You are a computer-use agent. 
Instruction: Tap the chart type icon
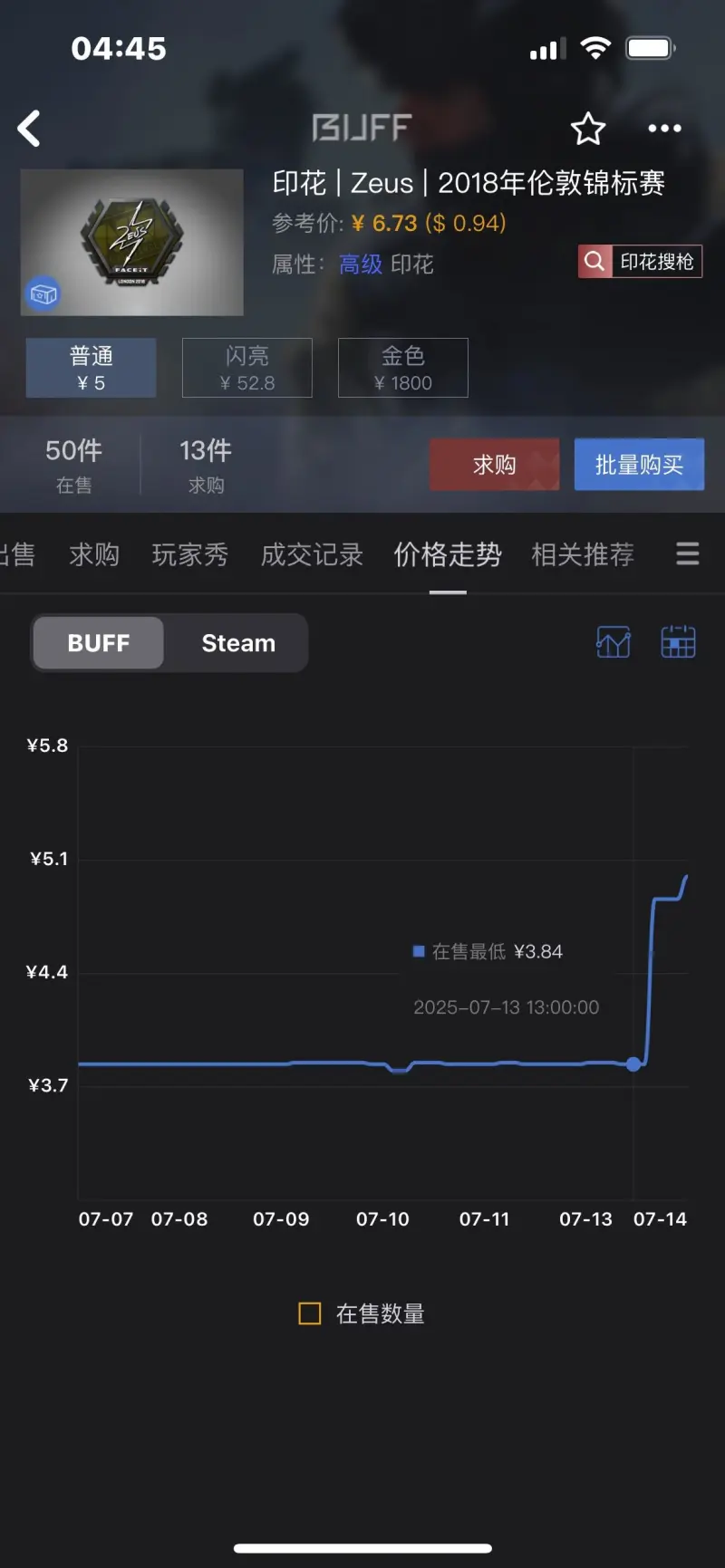pyautogui.click(x=614, y=642)
